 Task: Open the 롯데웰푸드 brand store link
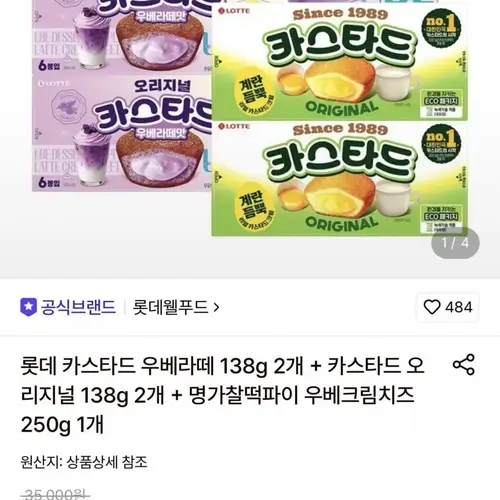(176, 307)
